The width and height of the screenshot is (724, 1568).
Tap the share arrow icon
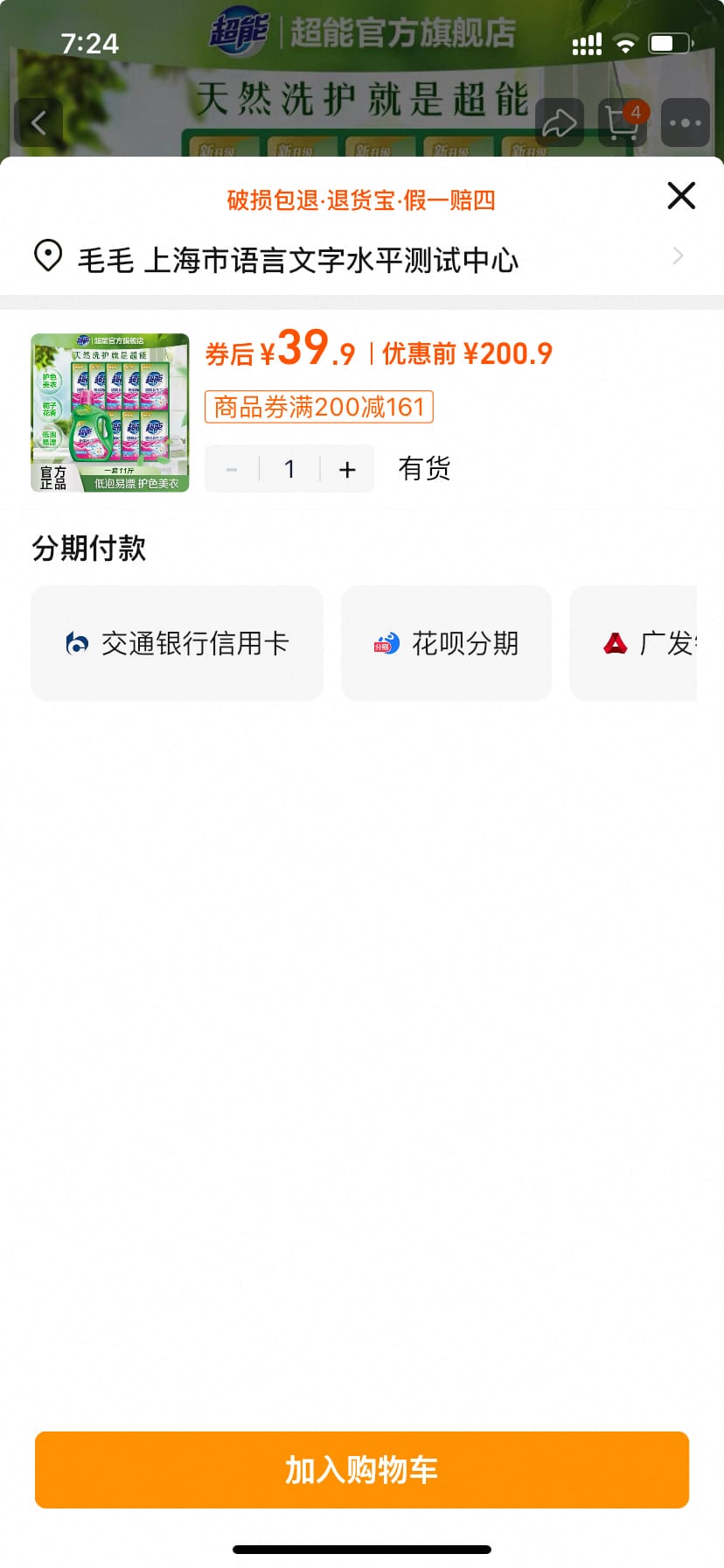(x=559, y=122)
